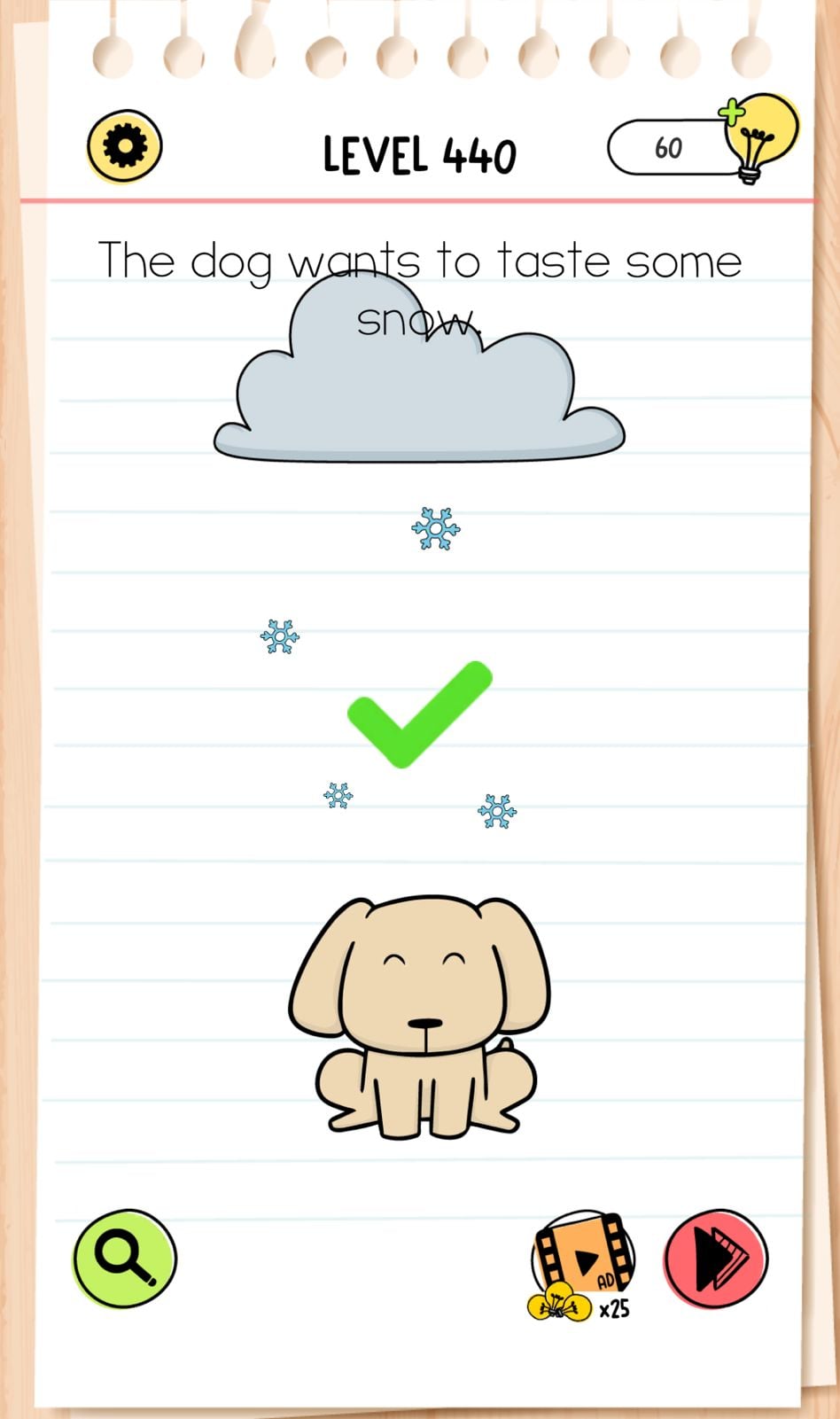This screenshot has width=840, height=1419.
Task: Open the settings gear
Action: (124, 146)
